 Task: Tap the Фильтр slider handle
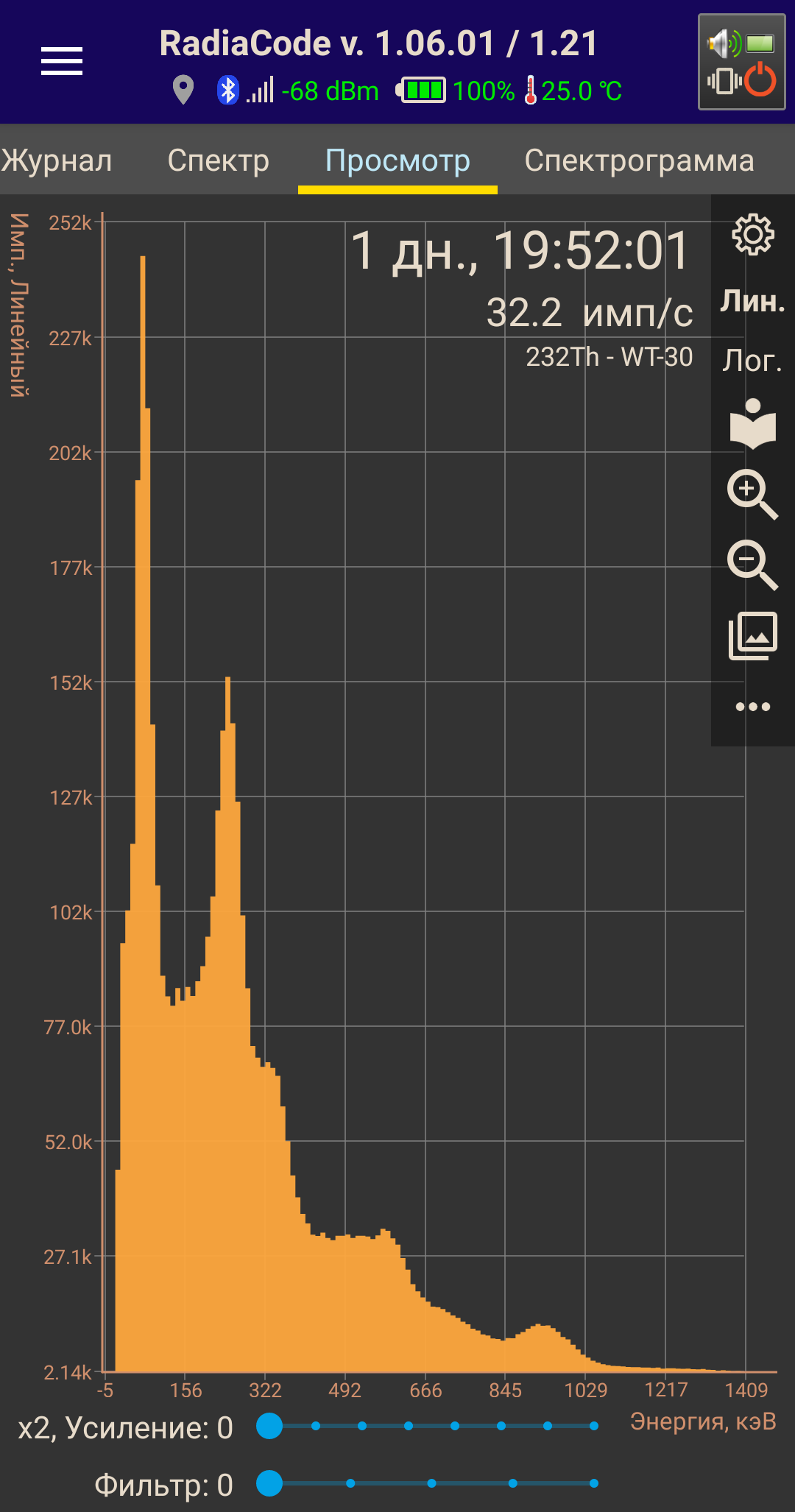point(269,1483)
